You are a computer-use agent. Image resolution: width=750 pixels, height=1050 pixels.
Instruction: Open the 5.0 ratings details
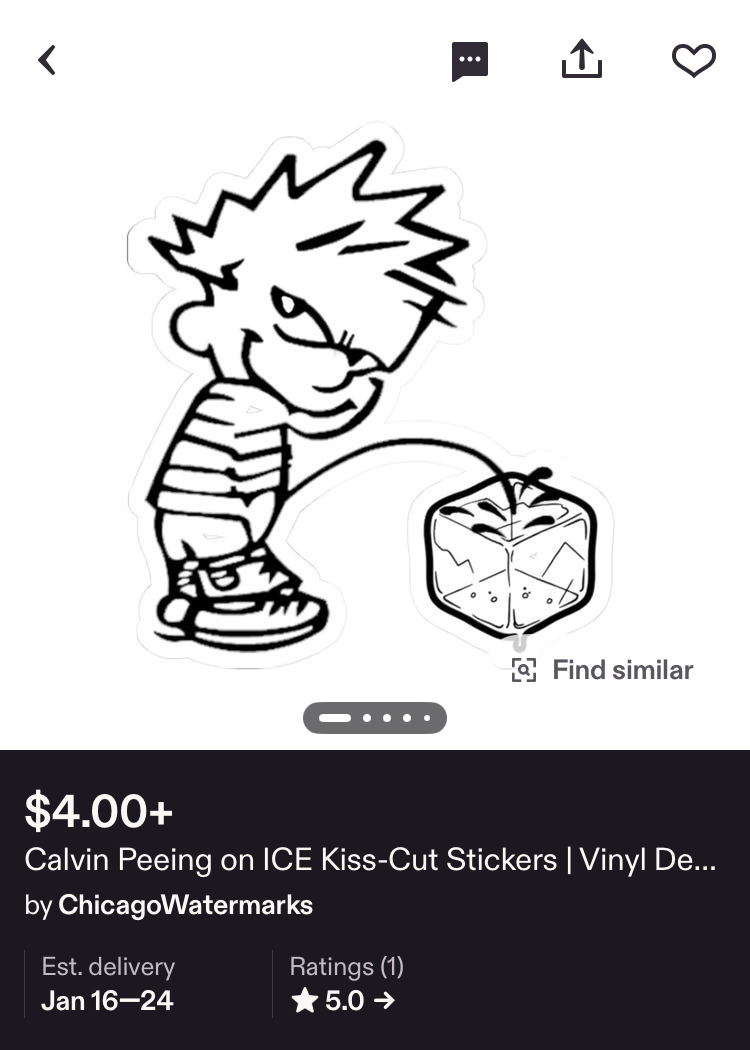tap(343, 1000)
